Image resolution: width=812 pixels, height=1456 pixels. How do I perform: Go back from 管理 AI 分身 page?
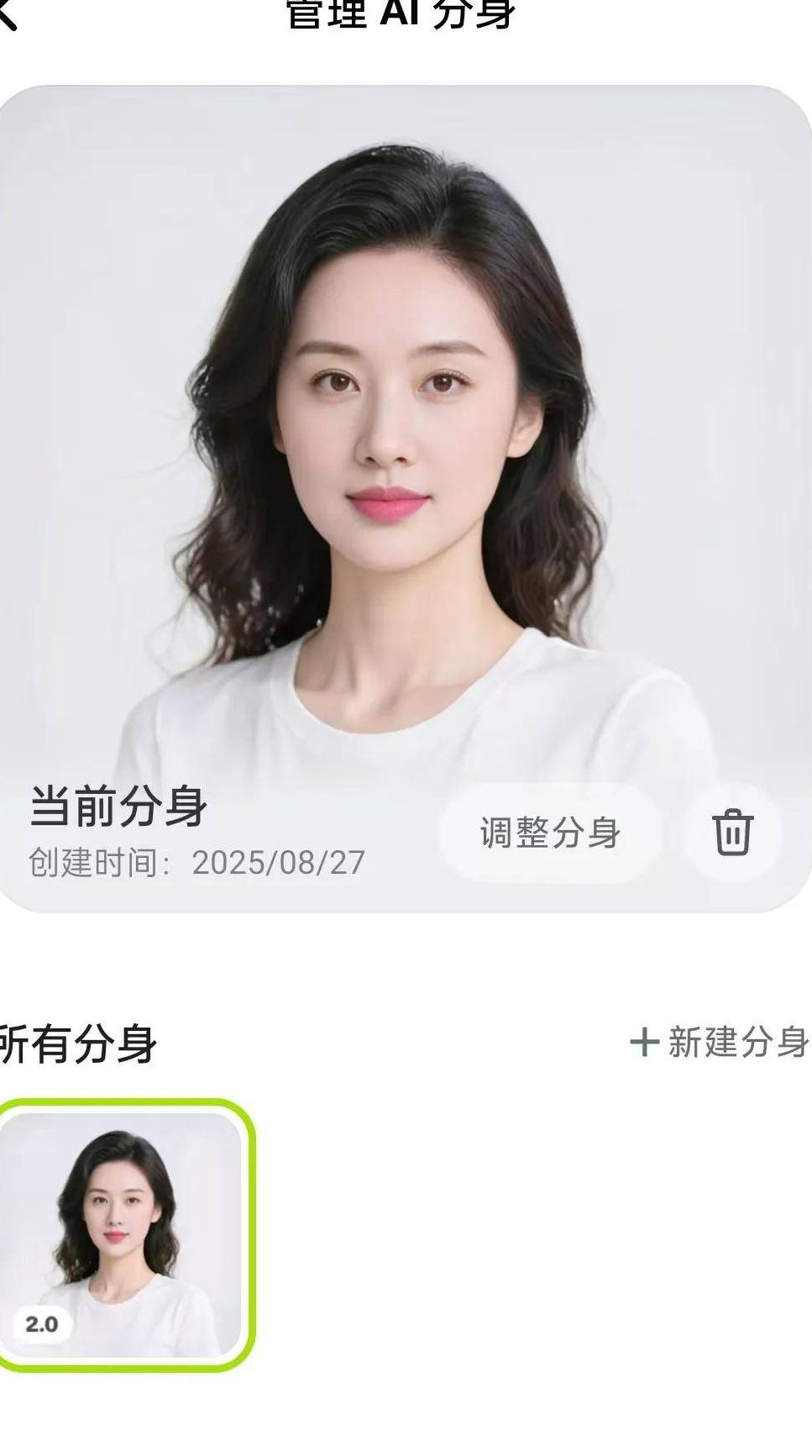pos(7,13)
